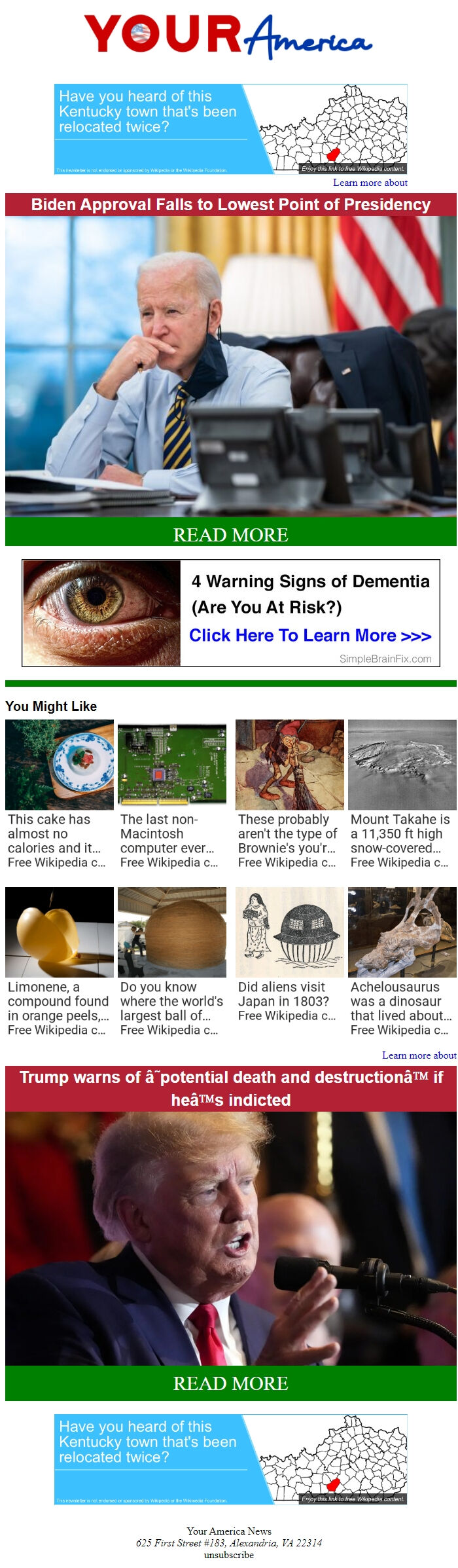The image size is (458, 1568).
Task: View the last non-Macintosh computer card
Action: (171, 795)
